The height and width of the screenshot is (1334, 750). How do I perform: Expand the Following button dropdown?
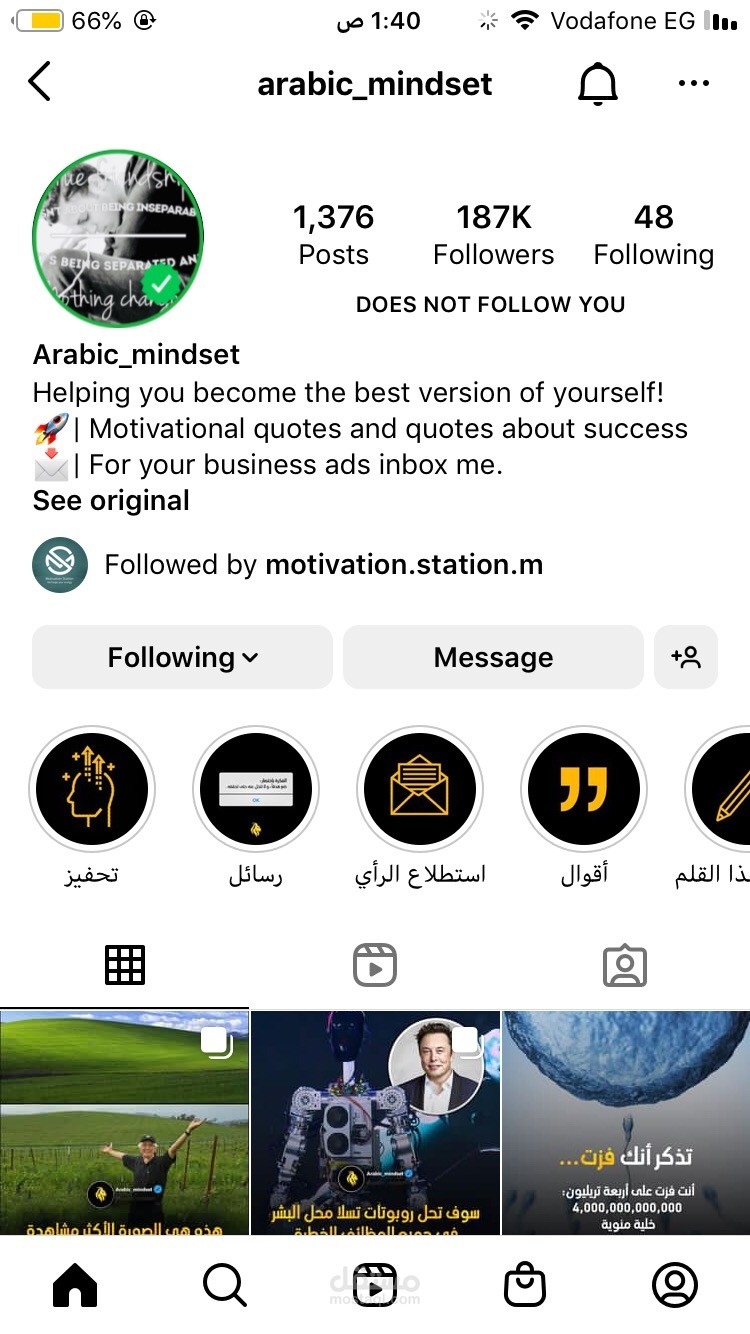point(181,657)
